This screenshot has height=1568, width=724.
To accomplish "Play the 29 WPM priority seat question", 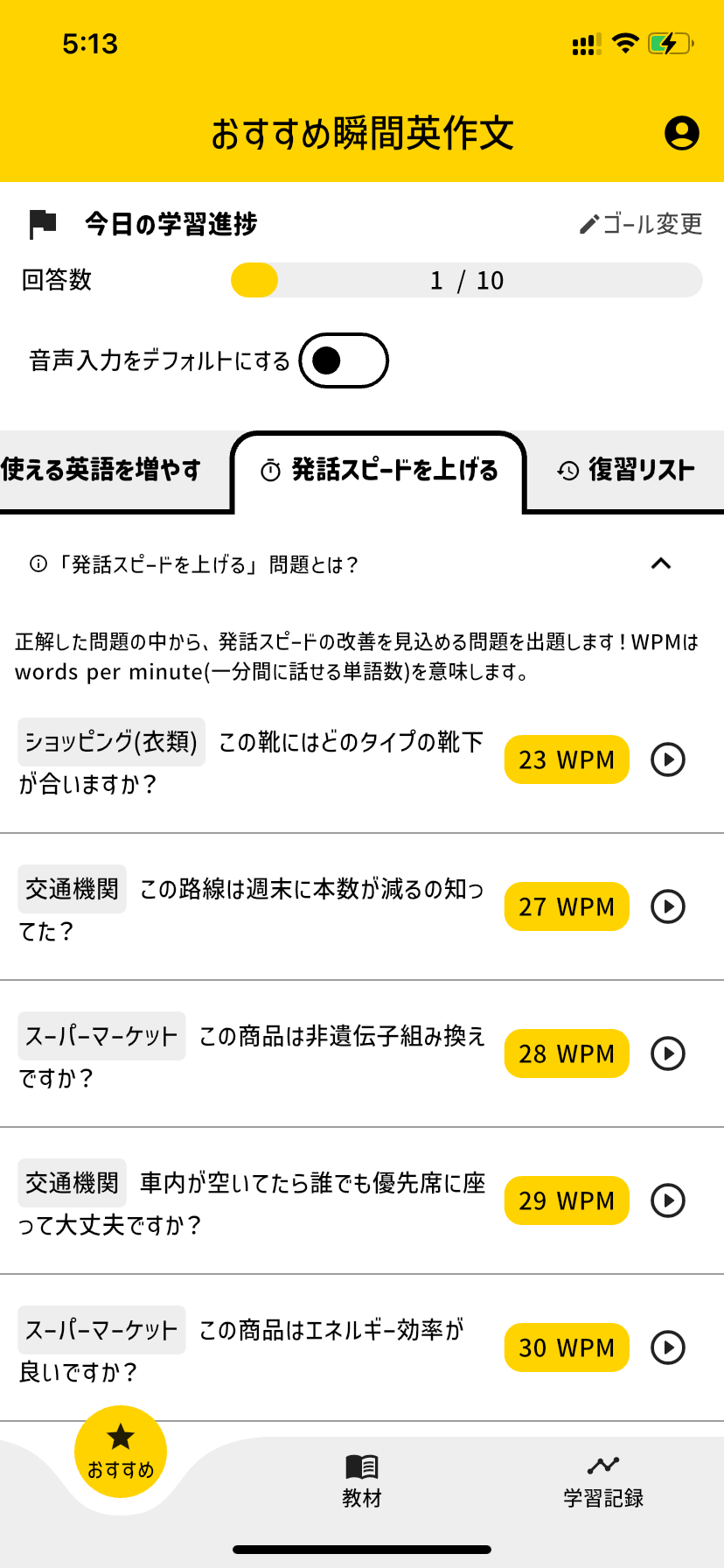I will (x=668, y=1200).
